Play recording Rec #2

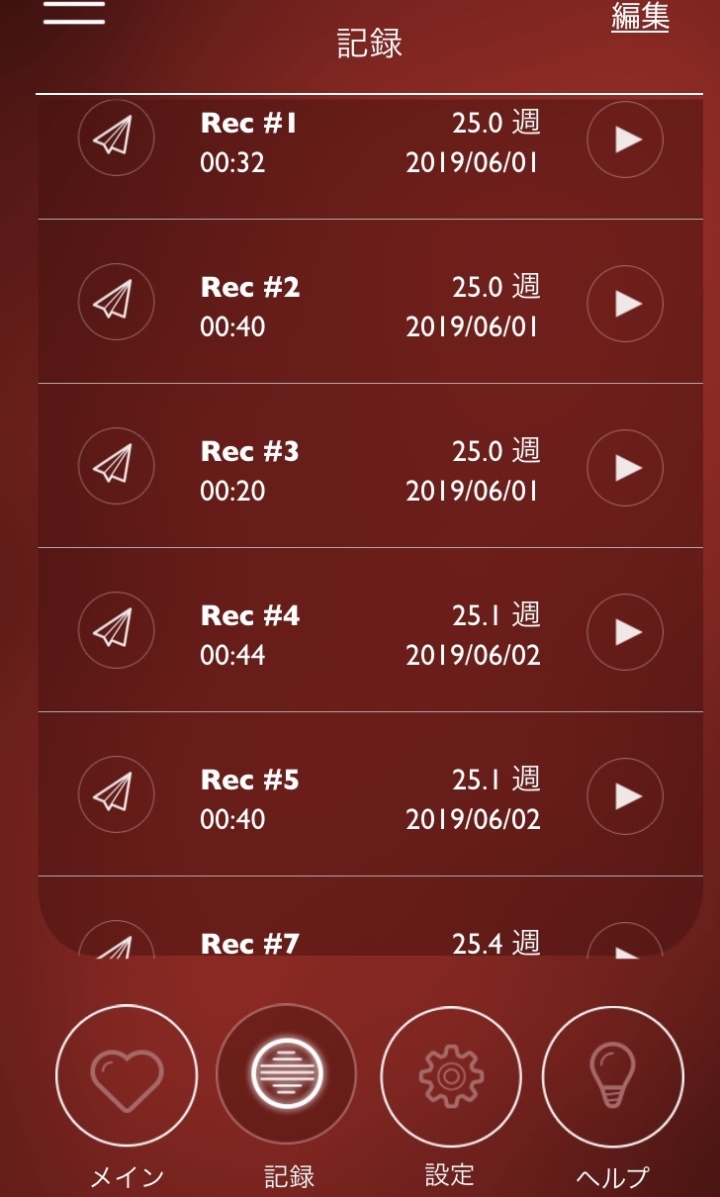click(625, 303)
